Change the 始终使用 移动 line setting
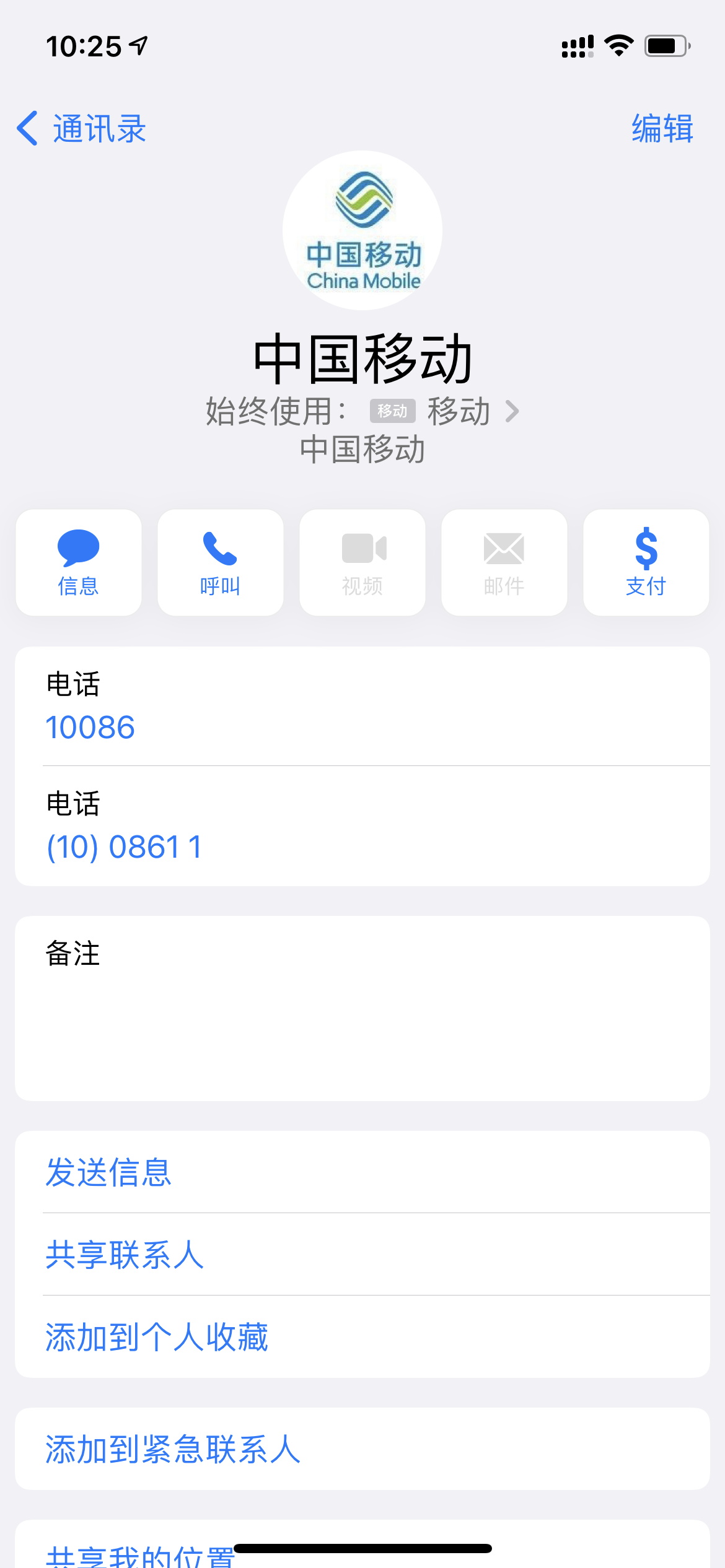Screen dimensions: 725x1568 coord(444,411)
